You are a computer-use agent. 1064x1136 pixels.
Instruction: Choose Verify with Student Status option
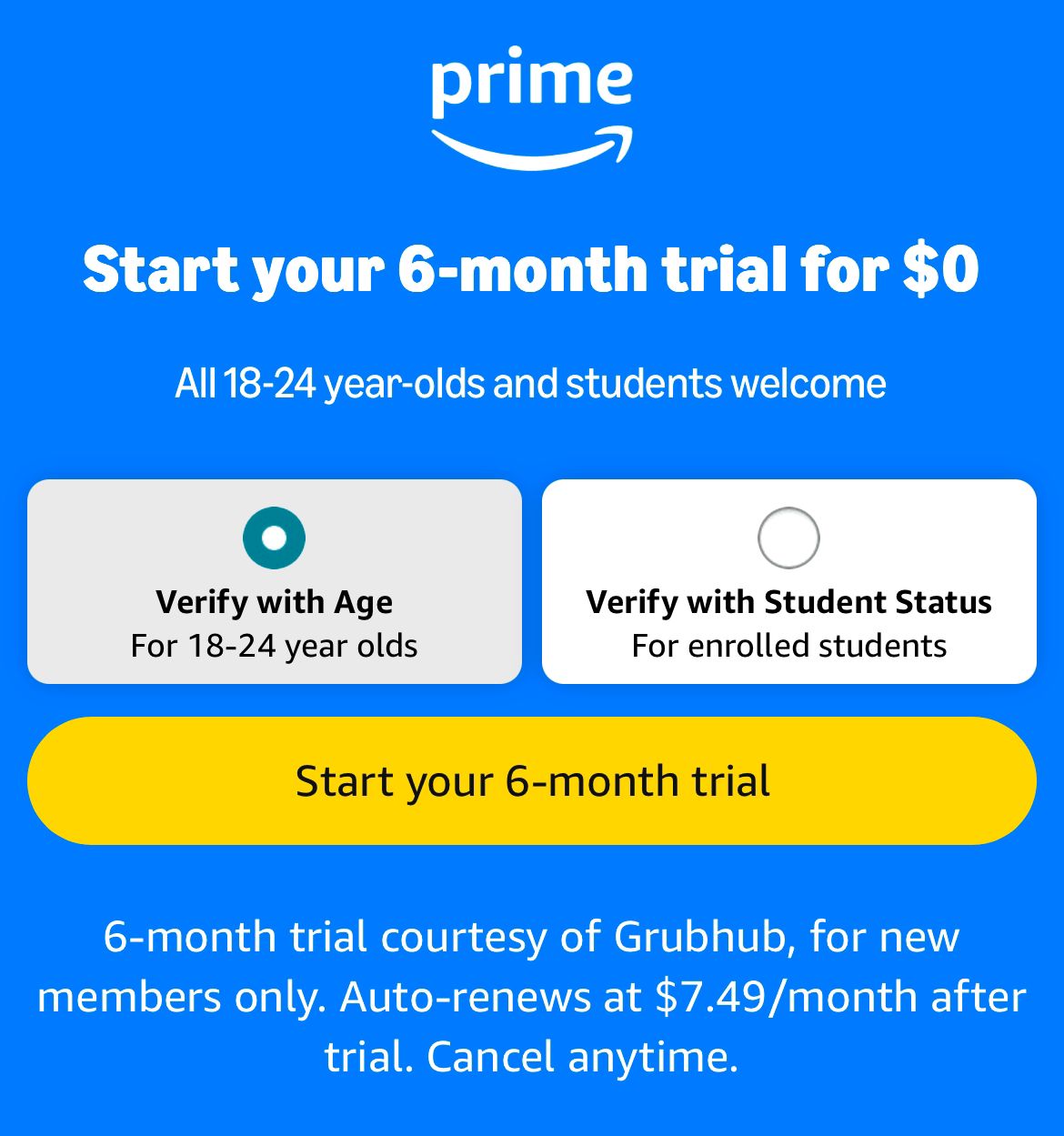pyautogui.click(x=788, y=538)
